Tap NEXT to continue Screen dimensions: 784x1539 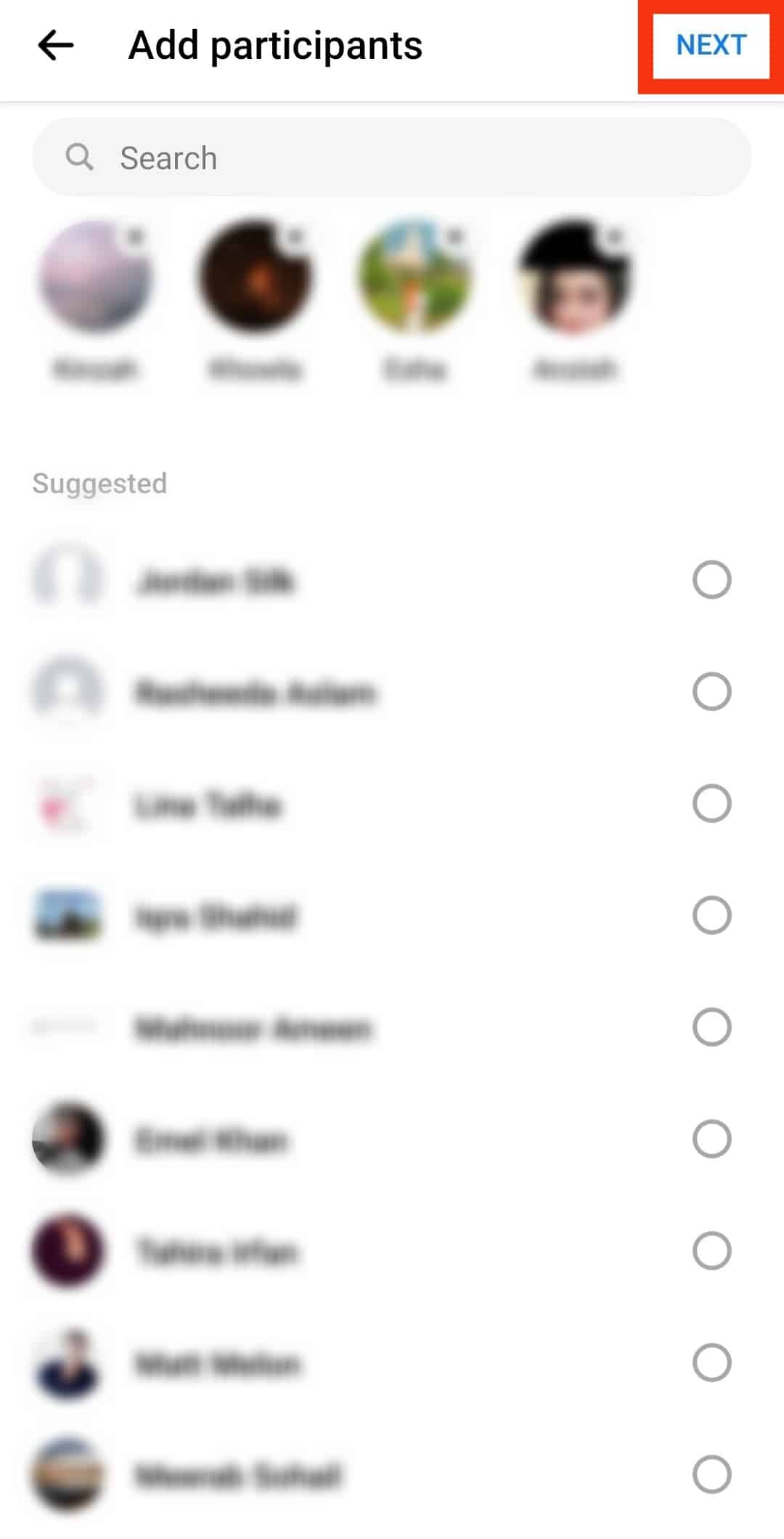711,46
